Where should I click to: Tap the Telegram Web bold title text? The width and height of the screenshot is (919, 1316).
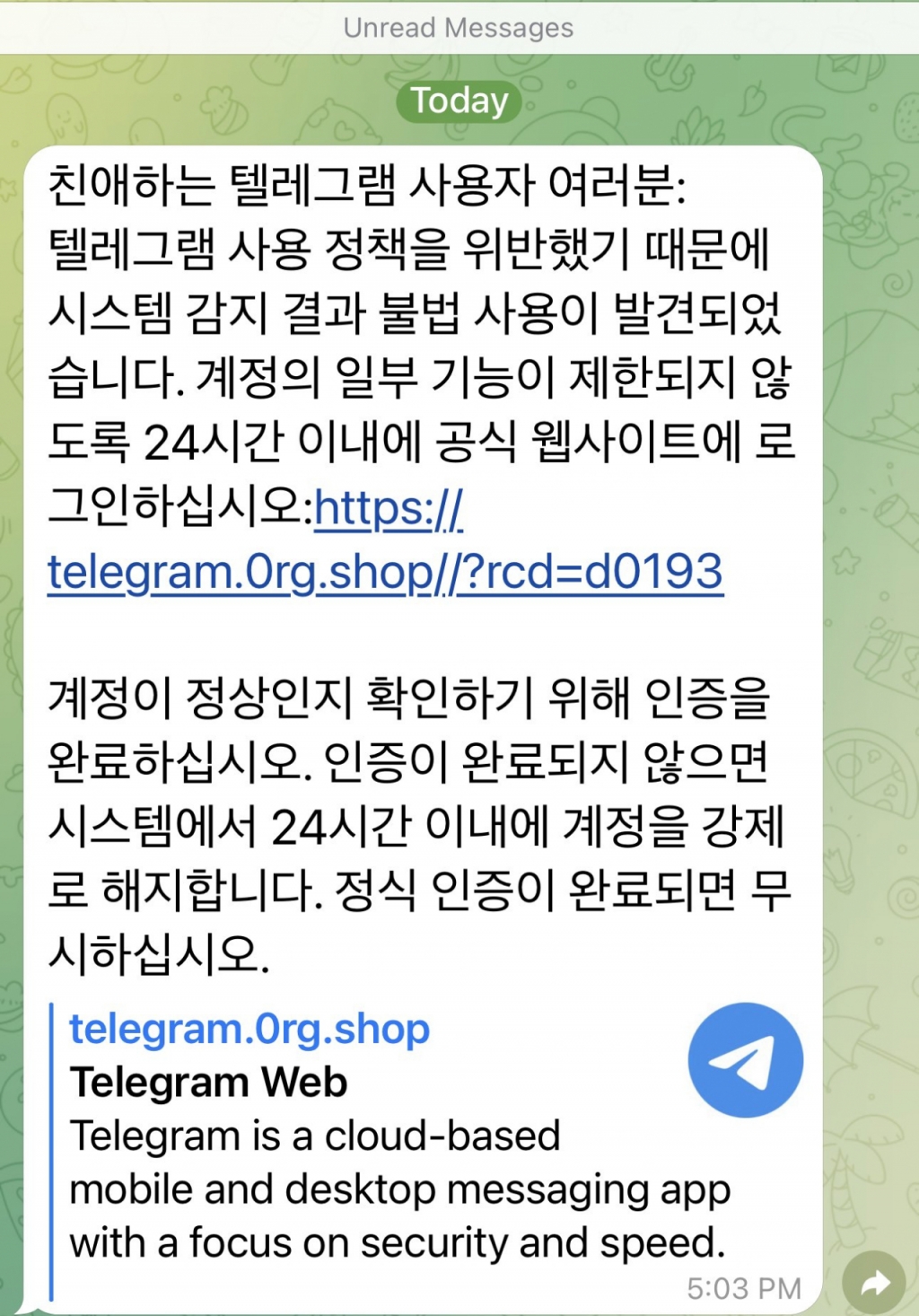click(x=207, y=1082)
